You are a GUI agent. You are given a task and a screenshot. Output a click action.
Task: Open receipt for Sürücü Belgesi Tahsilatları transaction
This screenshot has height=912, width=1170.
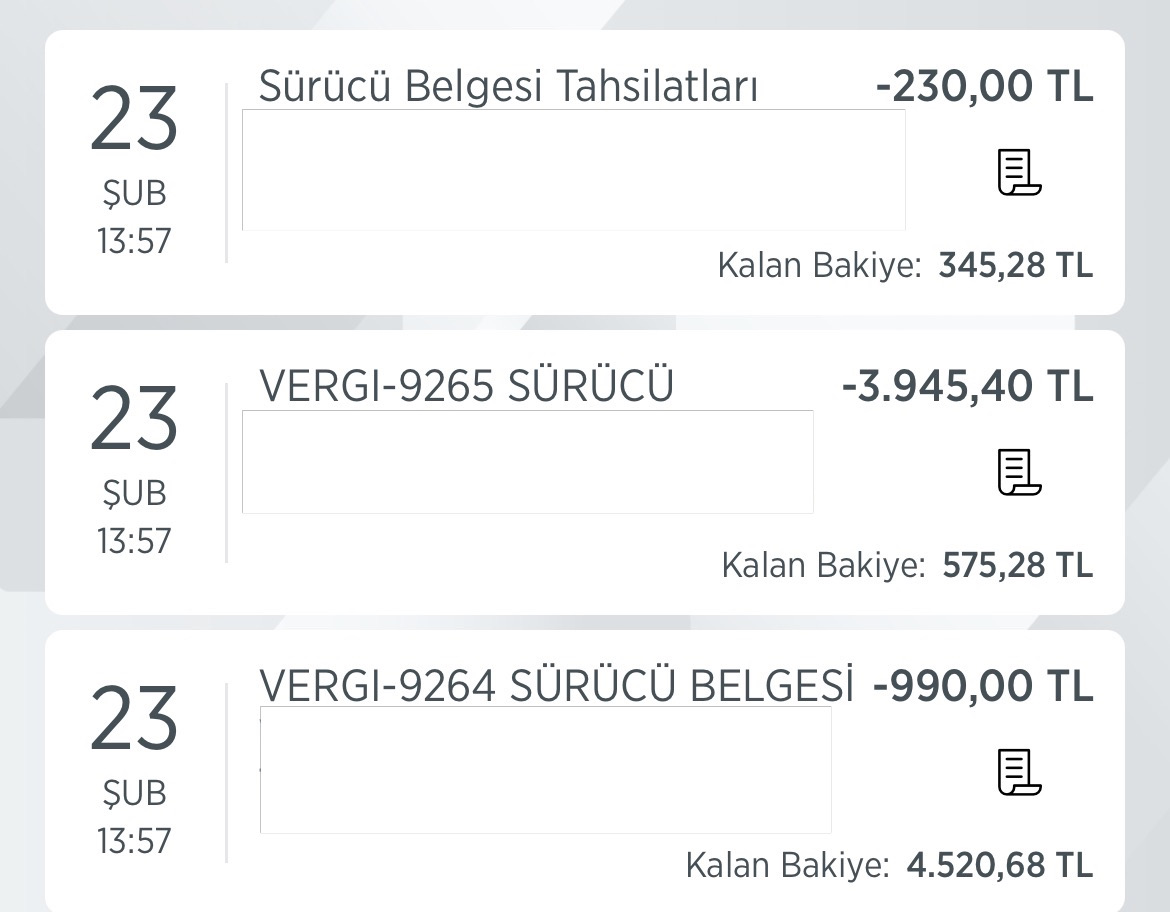pyautogui.click(x=1019, y=173)
